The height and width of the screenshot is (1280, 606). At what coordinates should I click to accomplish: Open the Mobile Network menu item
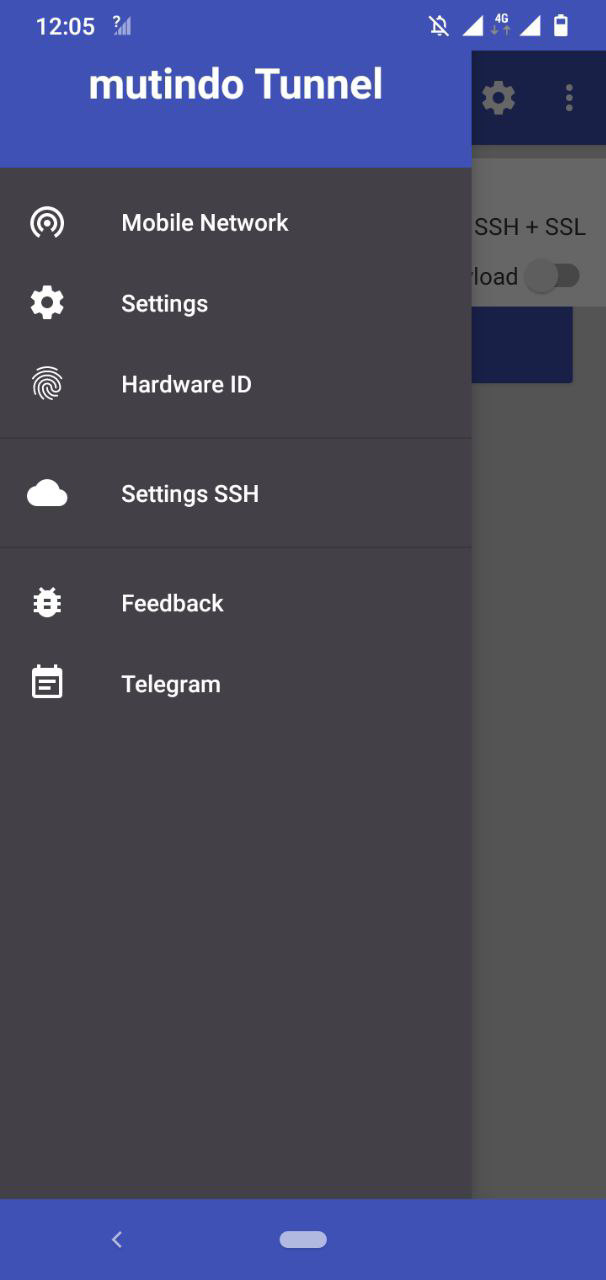pos(204,223)
